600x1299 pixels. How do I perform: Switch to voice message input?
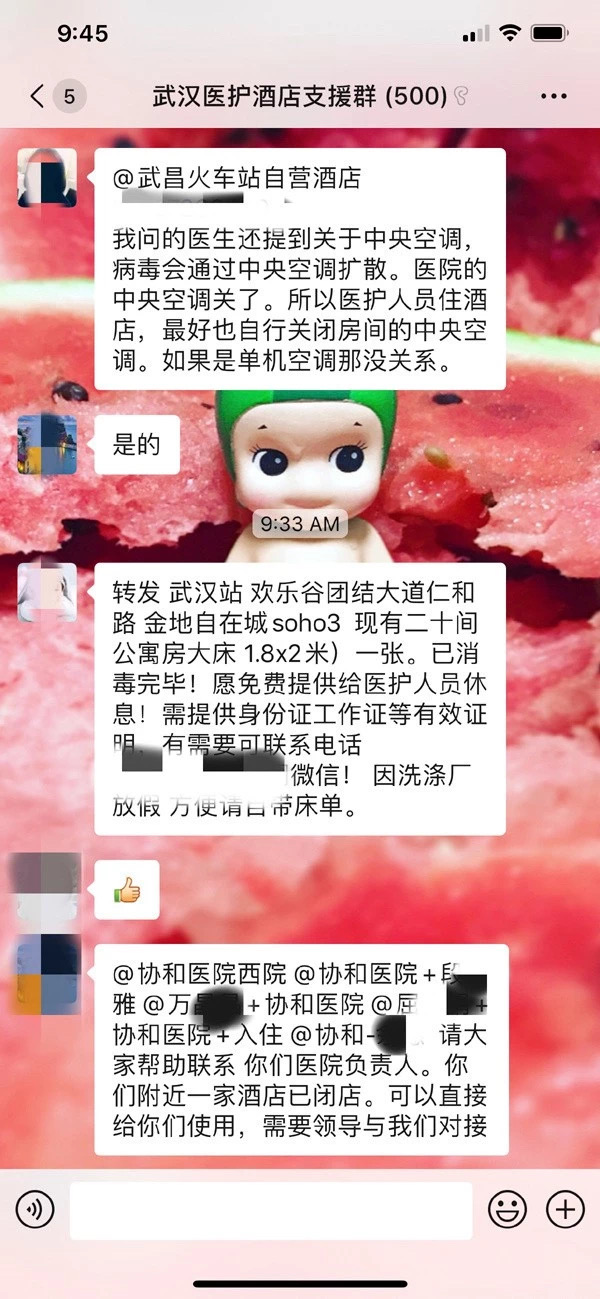pos(35,1209)
